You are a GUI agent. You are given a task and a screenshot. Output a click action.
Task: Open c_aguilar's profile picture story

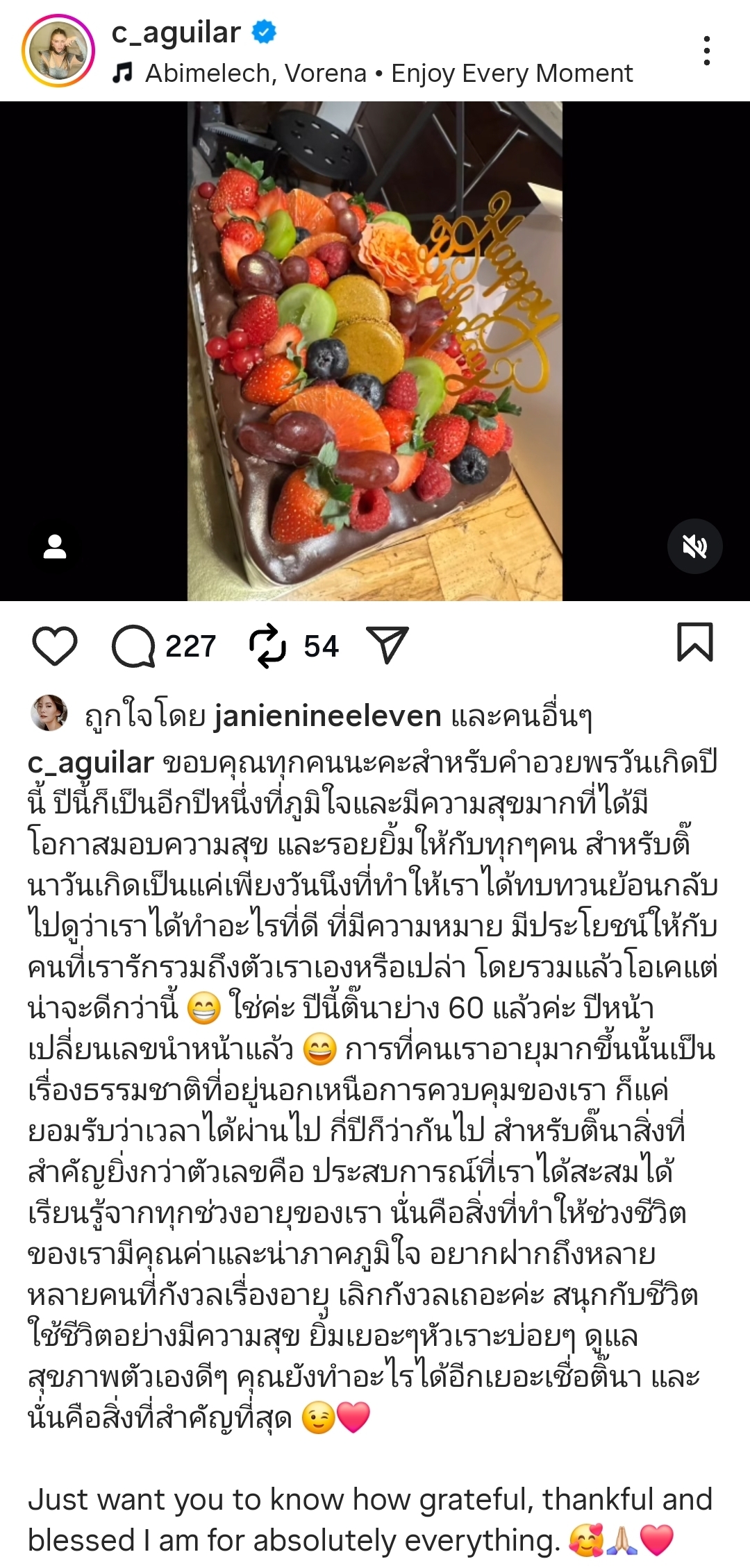click(x=58, y=51)
